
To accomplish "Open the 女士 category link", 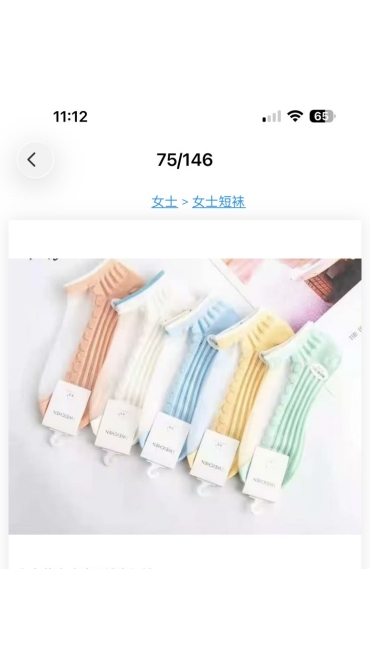I will pos(164,202).
